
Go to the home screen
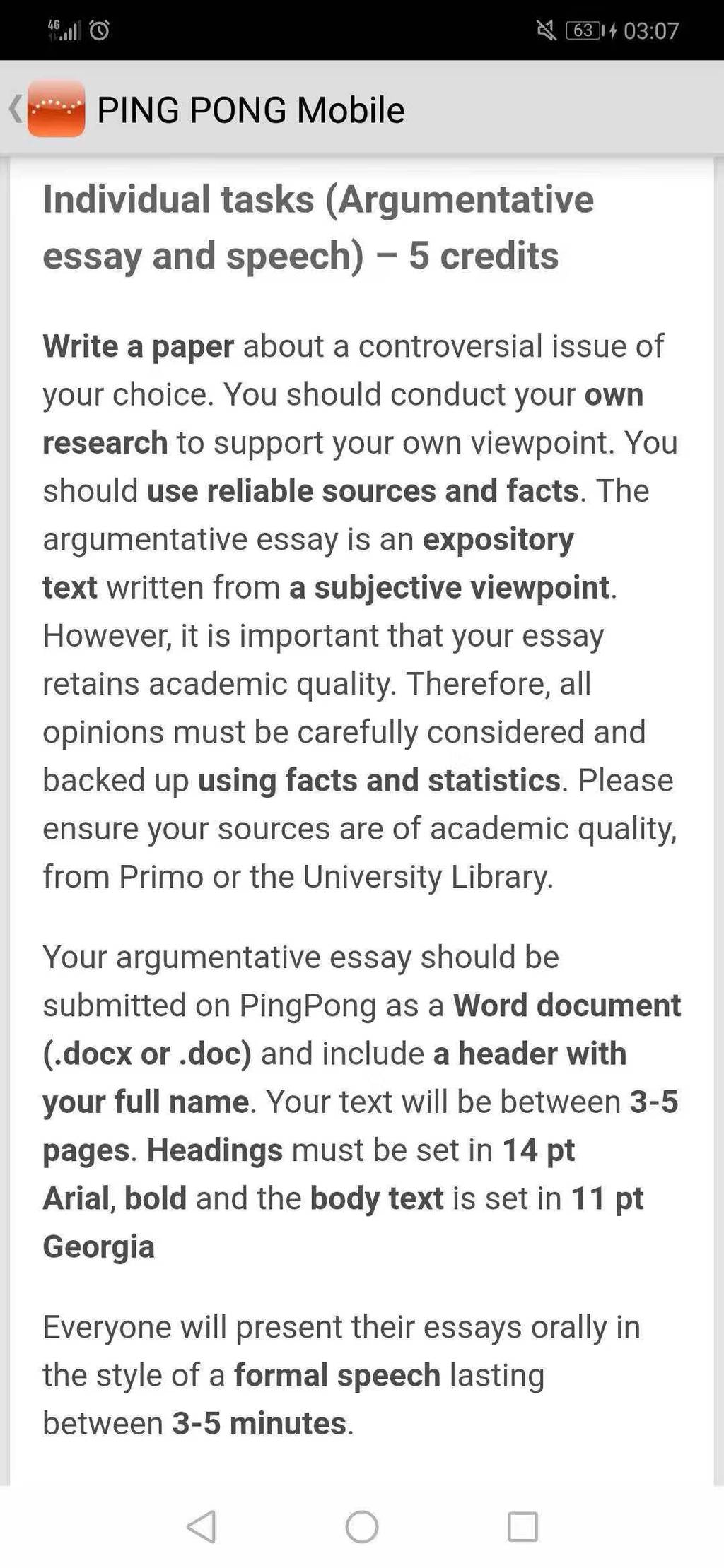[x=362, y=1526]
